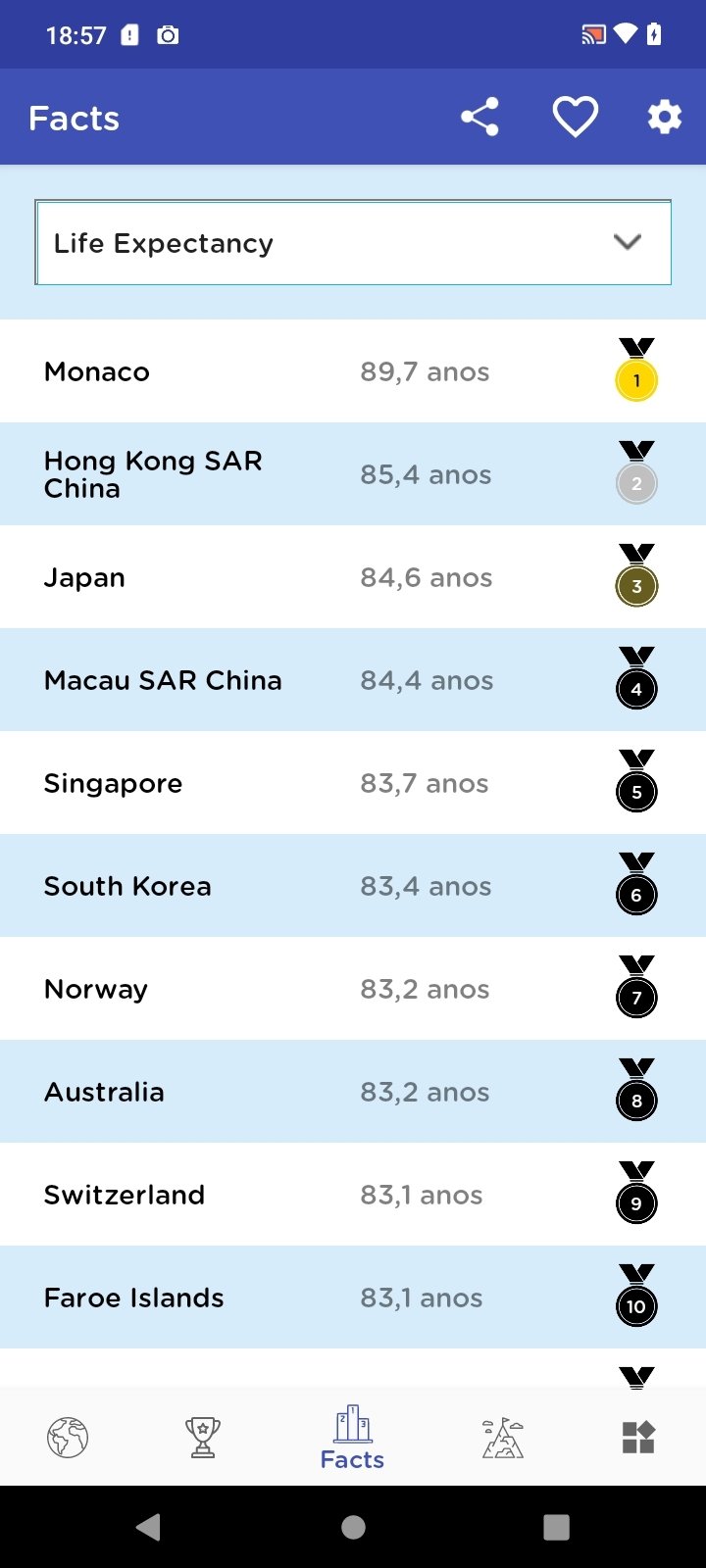The image size is (706, 1568).
Task: Tap the system home button
Action: 353,1527
